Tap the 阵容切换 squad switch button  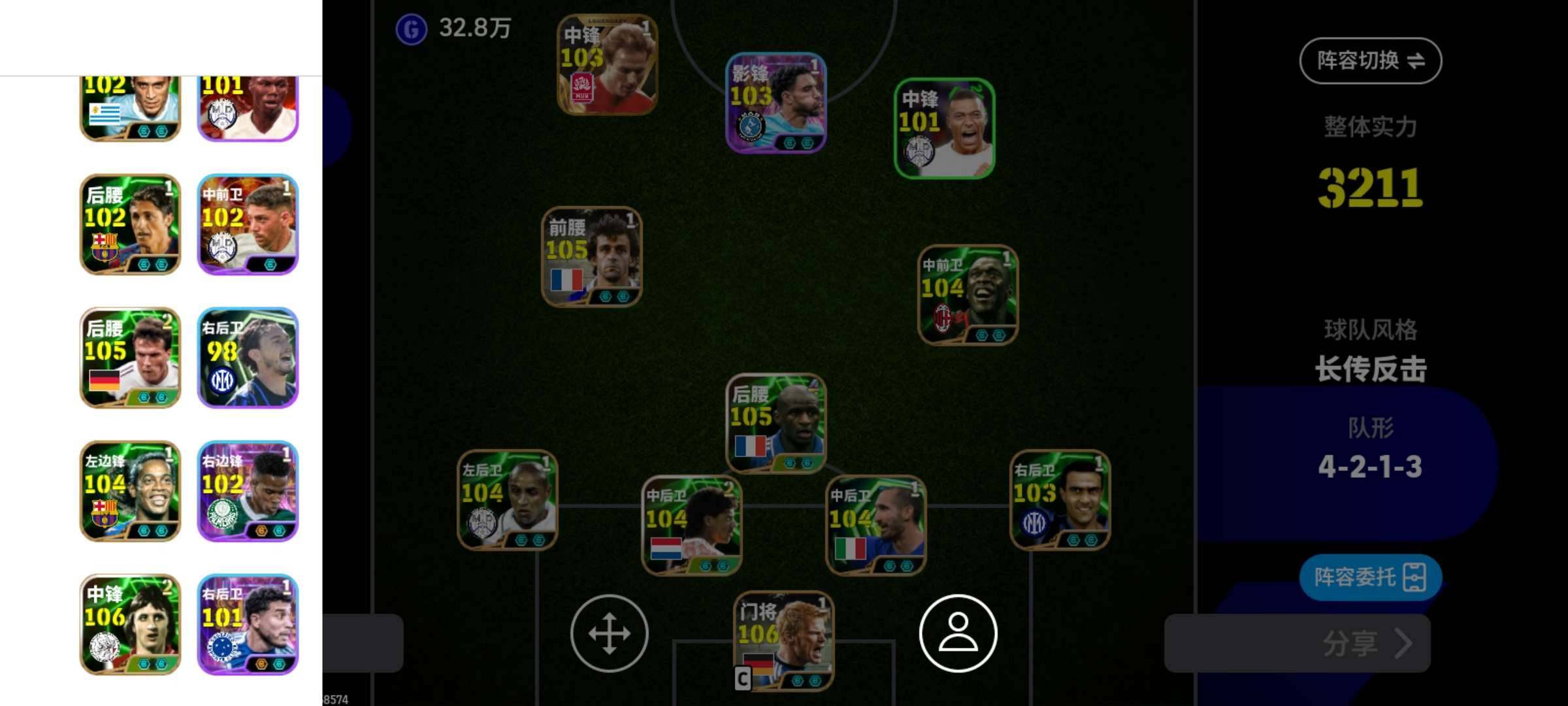pyautogui.click(x=1370, y=61)
